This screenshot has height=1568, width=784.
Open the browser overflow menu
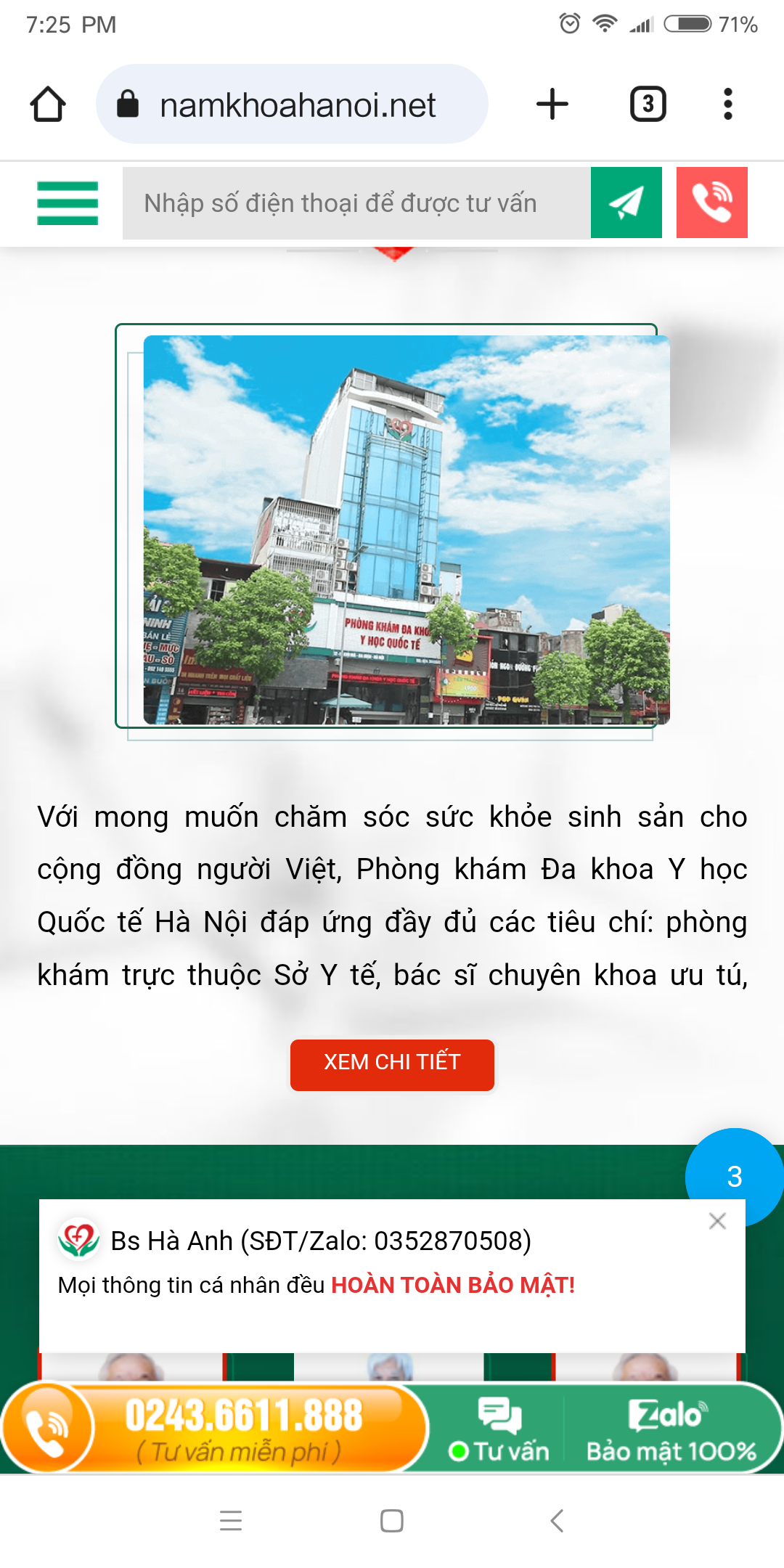coord(727,105)
